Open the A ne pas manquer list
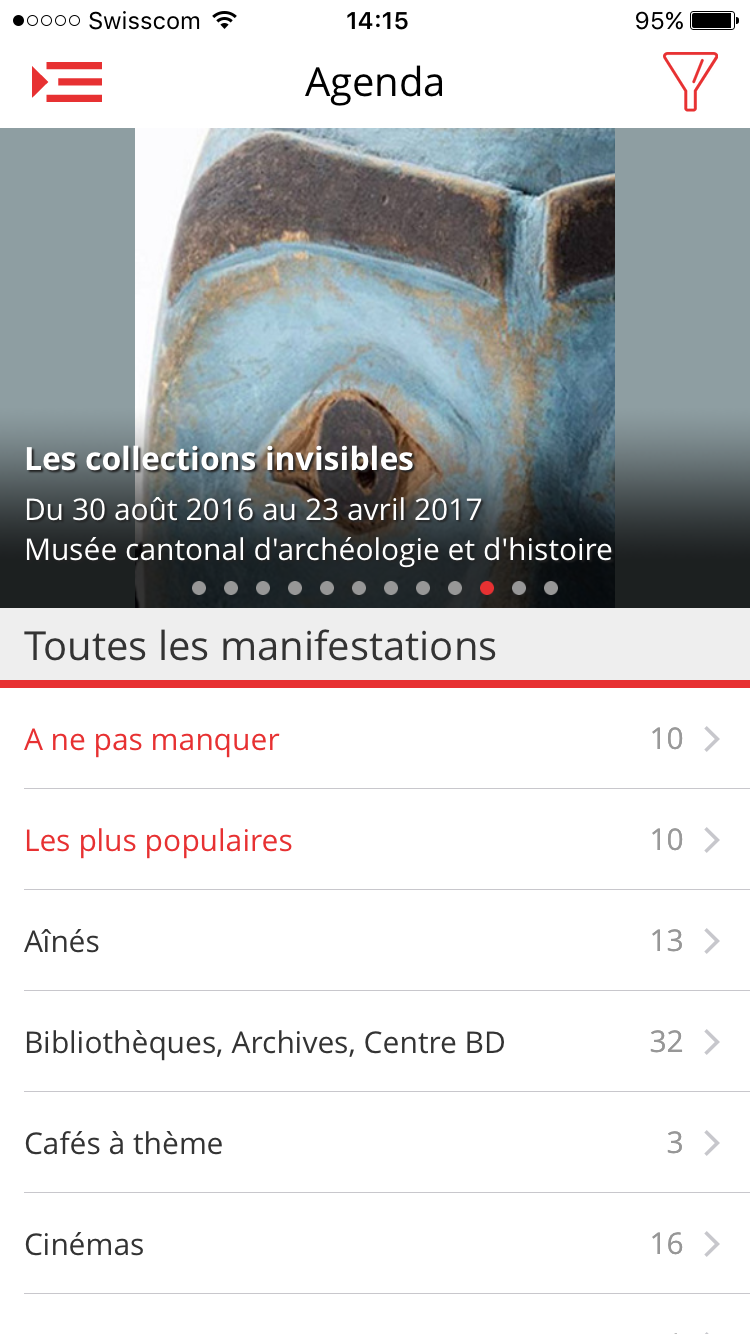This screenshot has height=1334, width=750. [375, 739]
